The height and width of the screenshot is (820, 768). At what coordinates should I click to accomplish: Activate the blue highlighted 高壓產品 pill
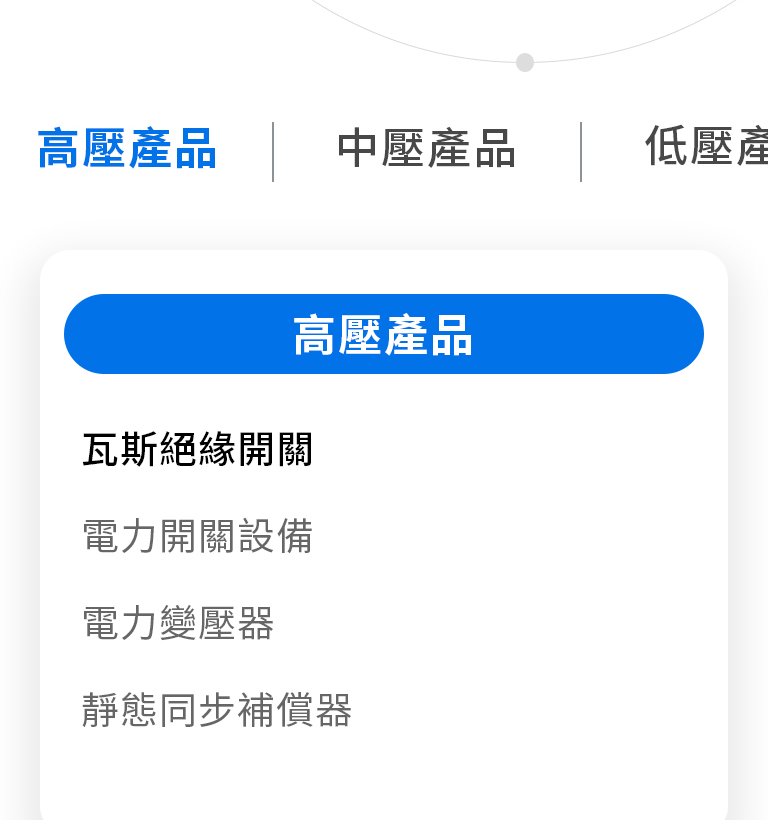click(x=383, y=334)
